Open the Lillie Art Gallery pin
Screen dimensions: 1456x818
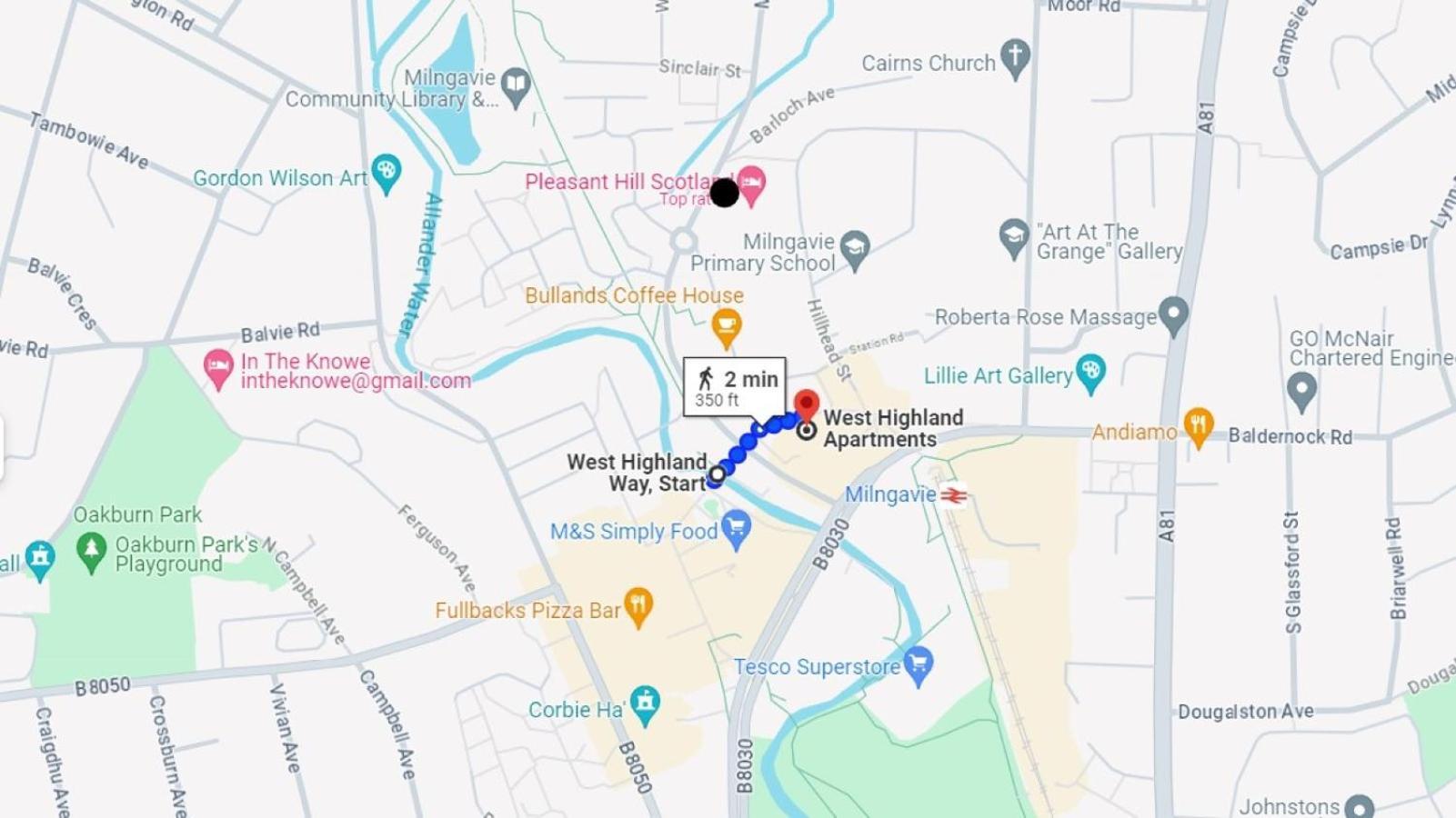1089,371
